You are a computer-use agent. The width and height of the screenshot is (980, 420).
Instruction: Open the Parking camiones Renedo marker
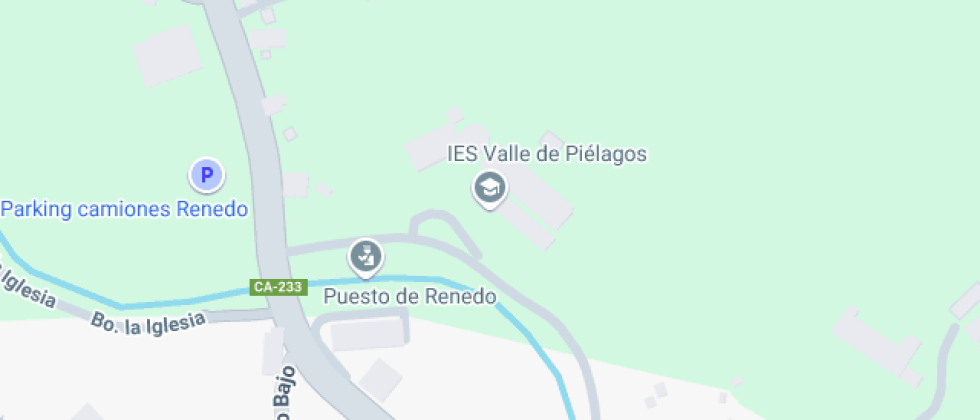click(207, 177)
